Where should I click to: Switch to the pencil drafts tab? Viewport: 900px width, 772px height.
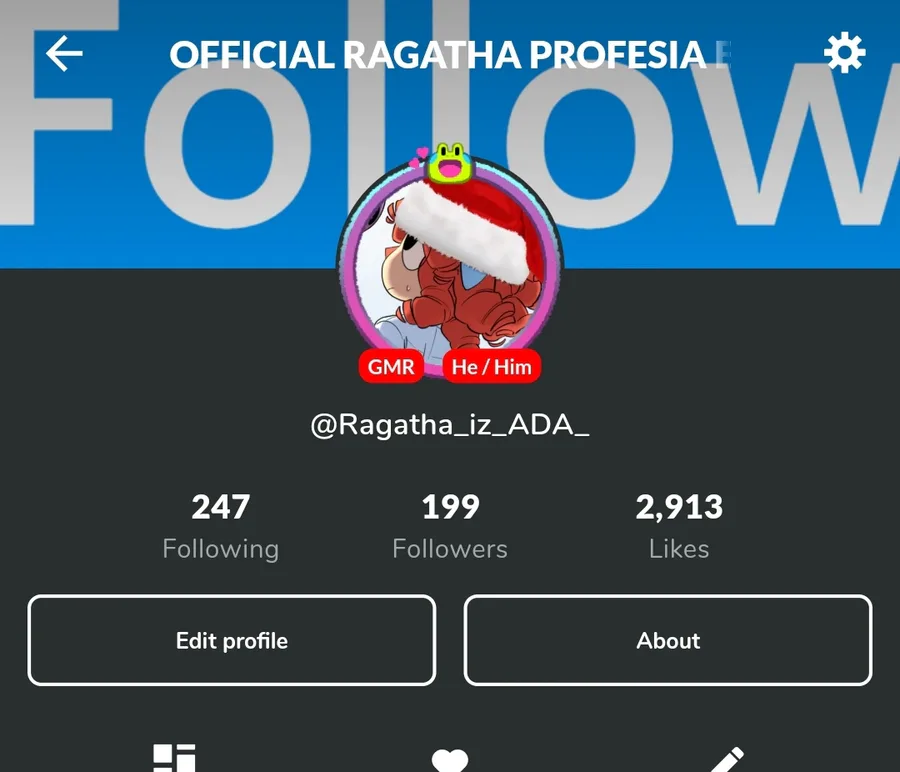(727, 759)
